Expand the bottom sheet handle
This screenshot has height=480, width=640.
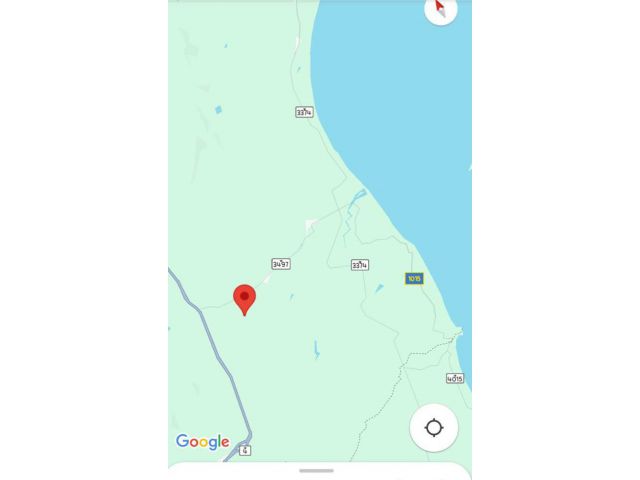[316, 470]
